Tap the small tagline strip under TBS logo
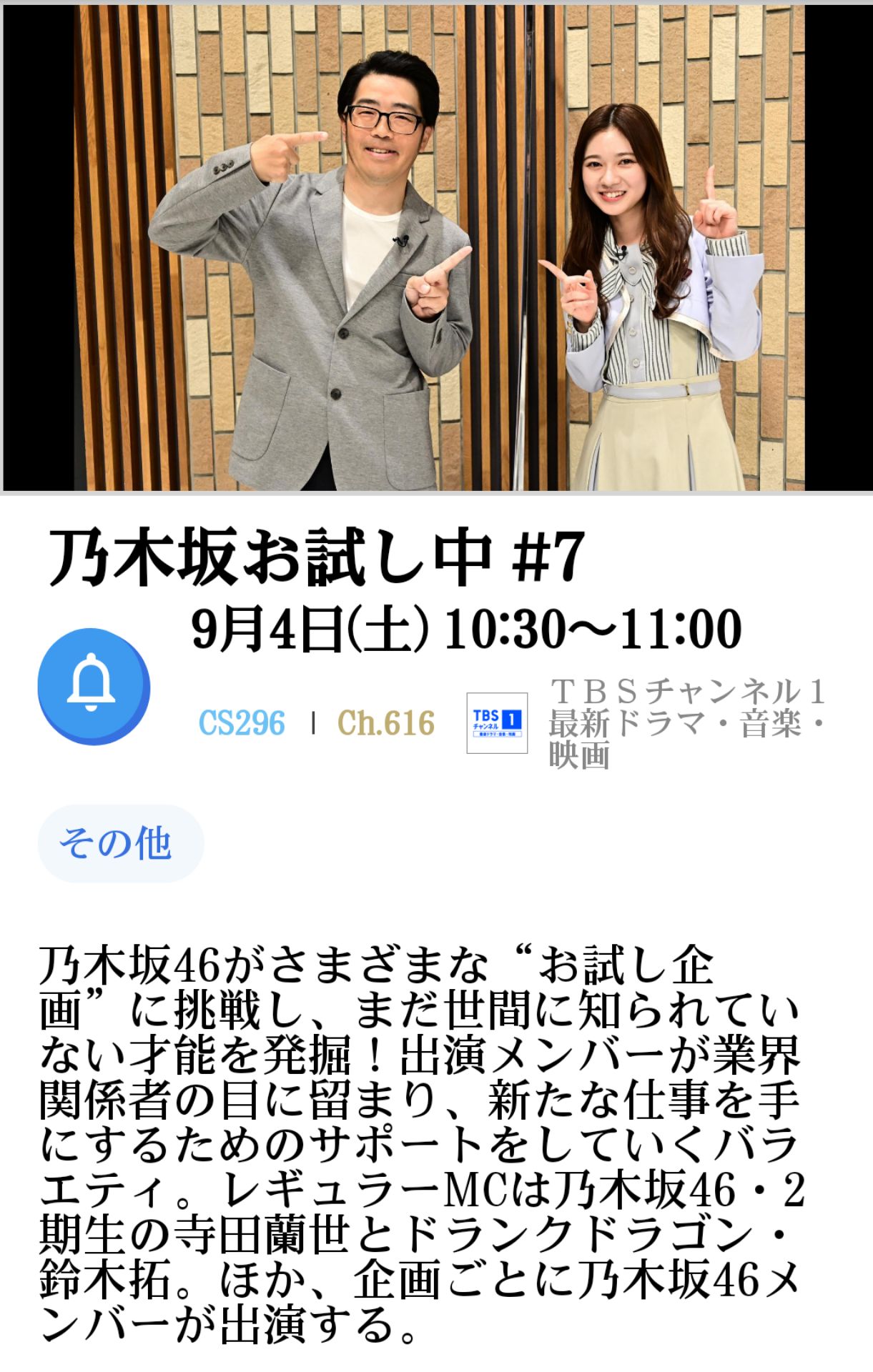This screenshot has width=873, height=1372. pyautogui.click(x=497, y=735)
